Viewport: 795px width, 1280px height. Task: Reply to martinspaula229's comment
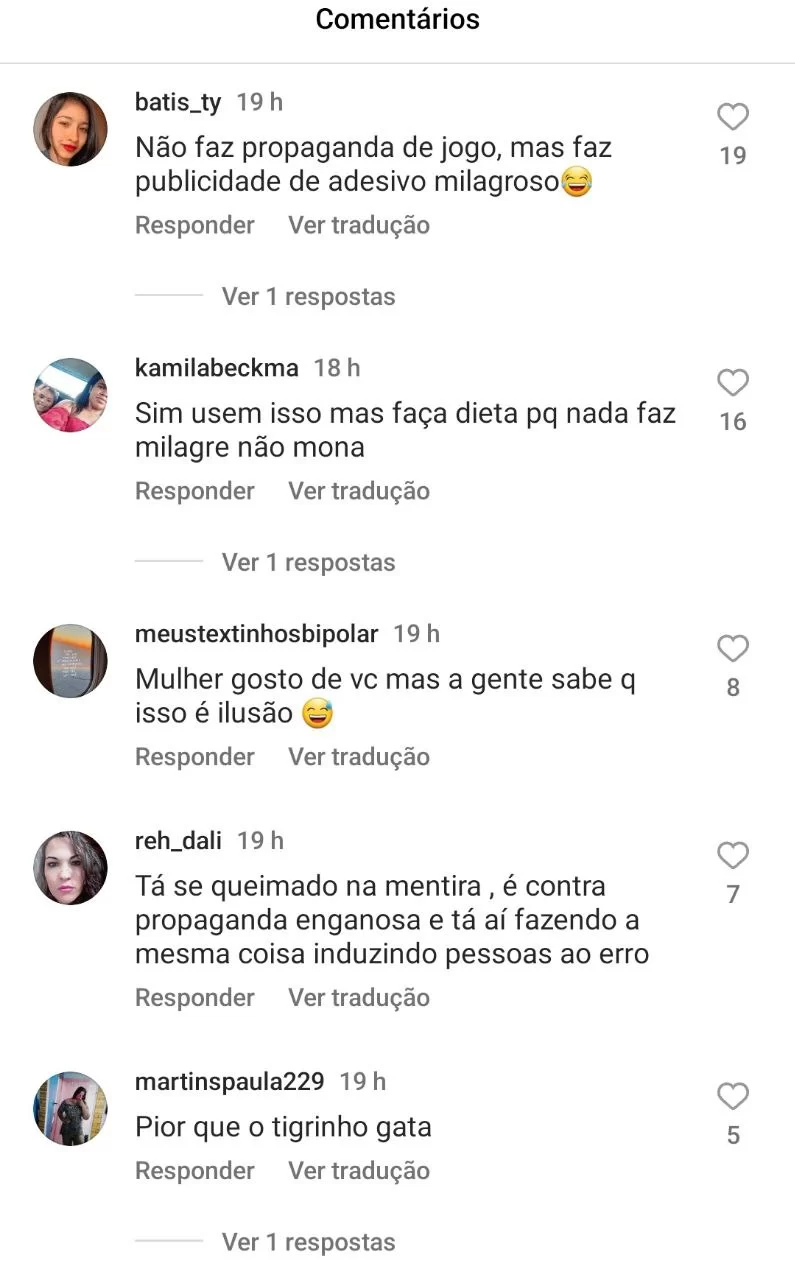195,1171
